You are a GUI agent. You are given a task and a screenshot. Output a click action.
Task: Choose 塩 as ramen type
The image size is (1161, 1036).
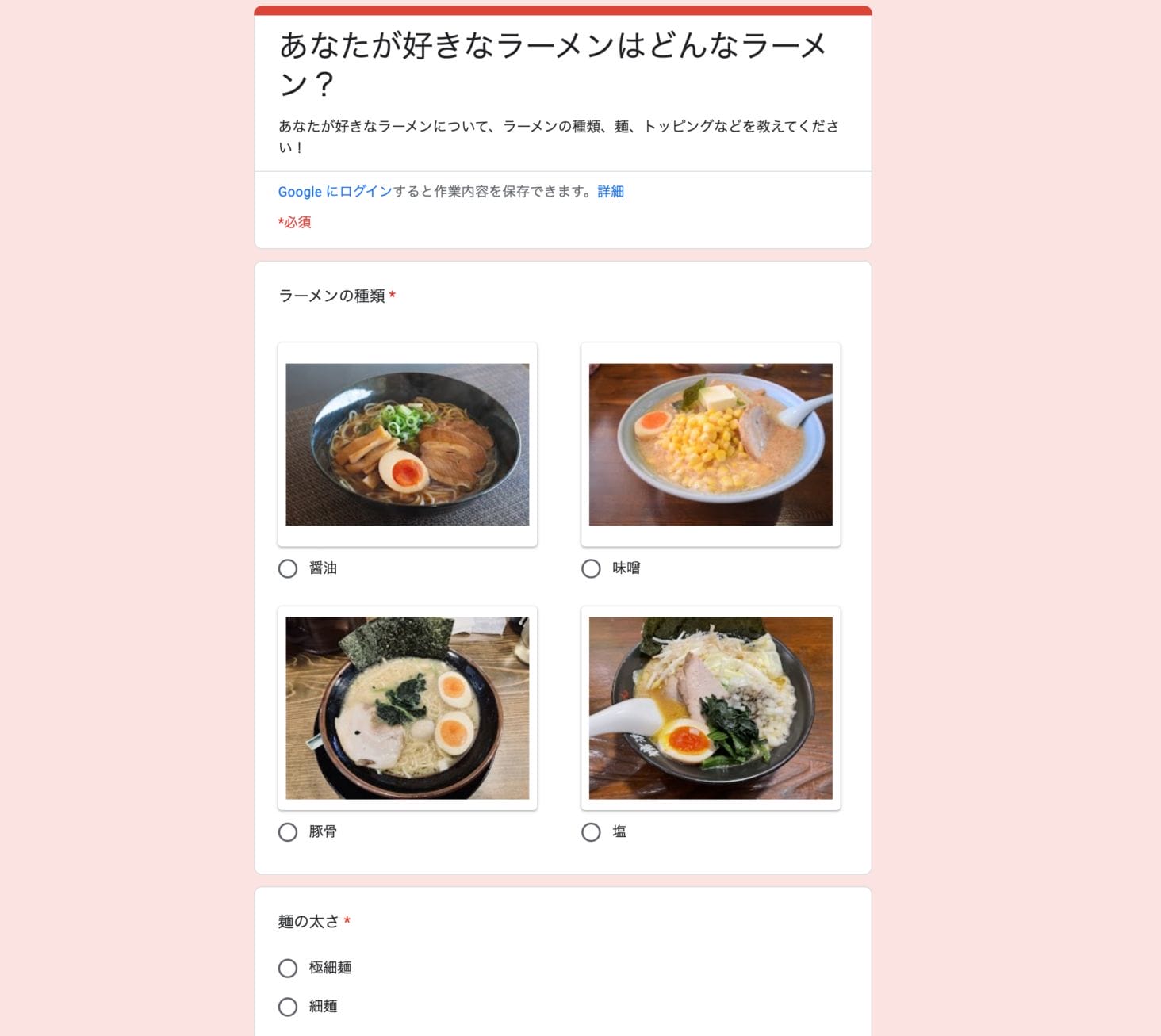591,832
